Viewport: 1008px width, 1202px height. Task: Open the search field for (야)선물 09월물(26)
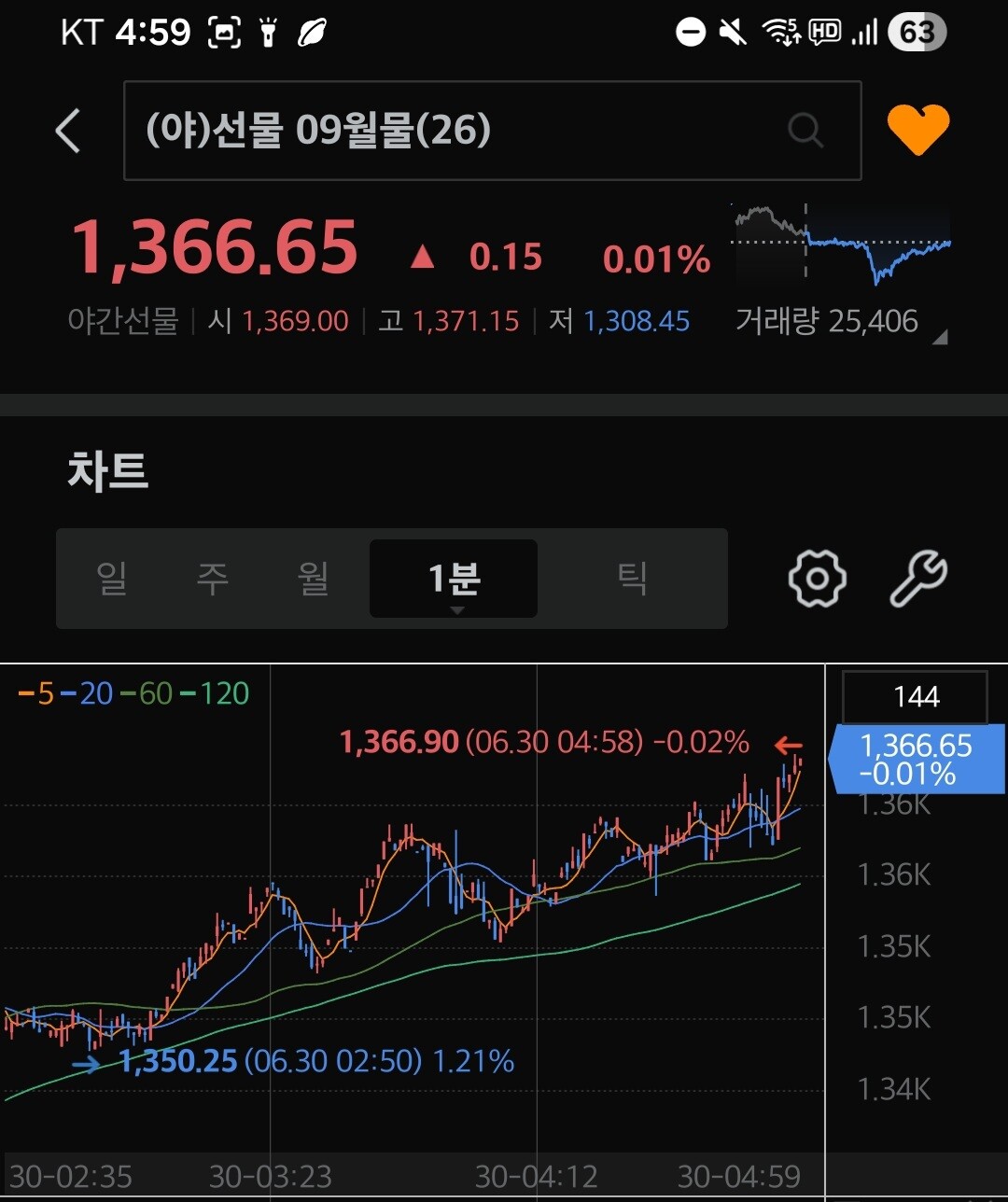(x=492, y=131)
